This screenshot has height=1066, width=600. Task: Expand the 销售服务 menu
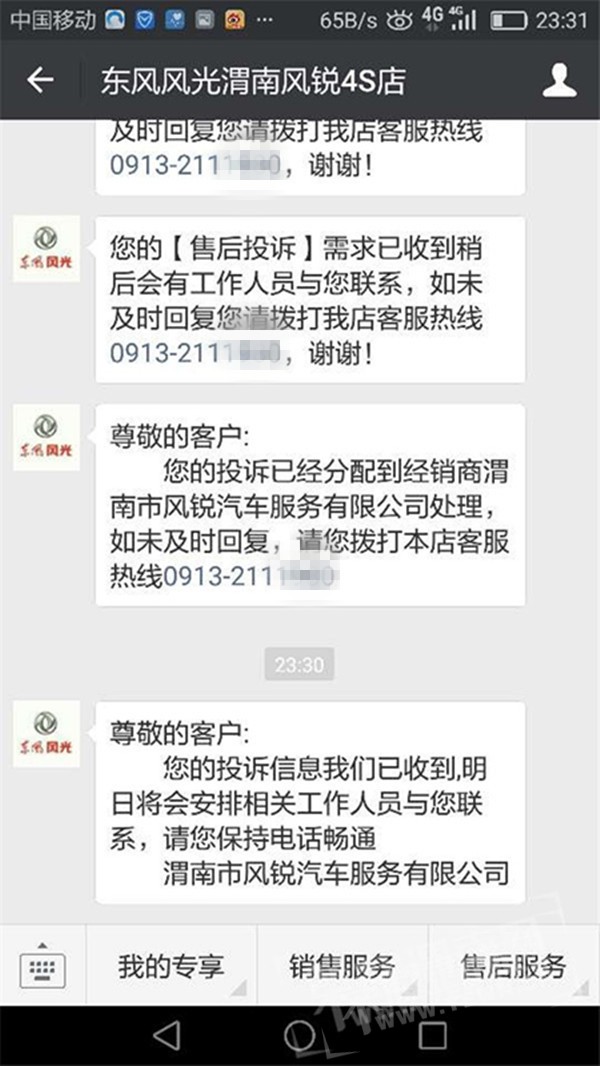(x=342, y=965)
